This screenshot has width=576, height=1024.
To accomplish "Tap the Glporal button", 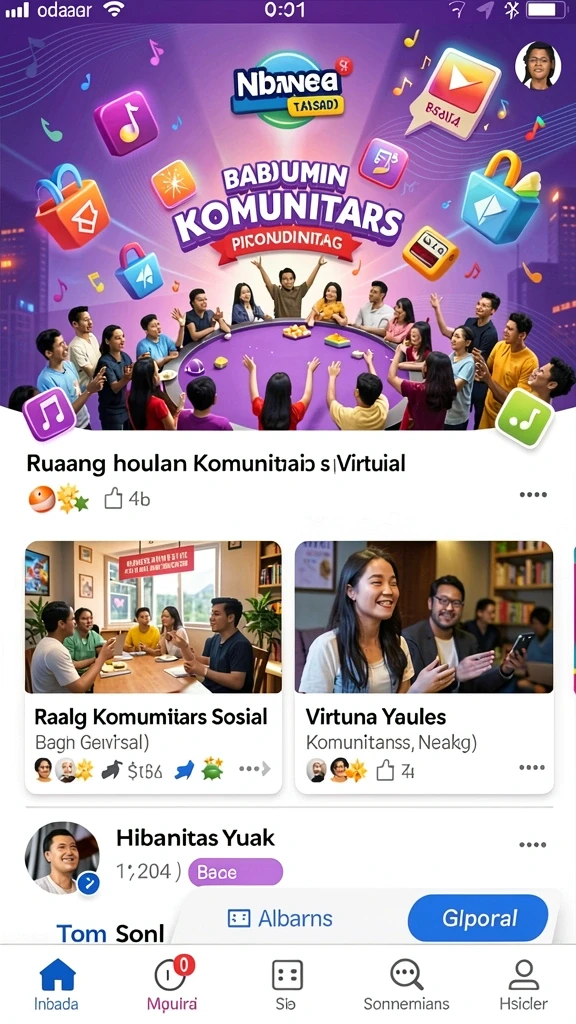I will [478, 918].
